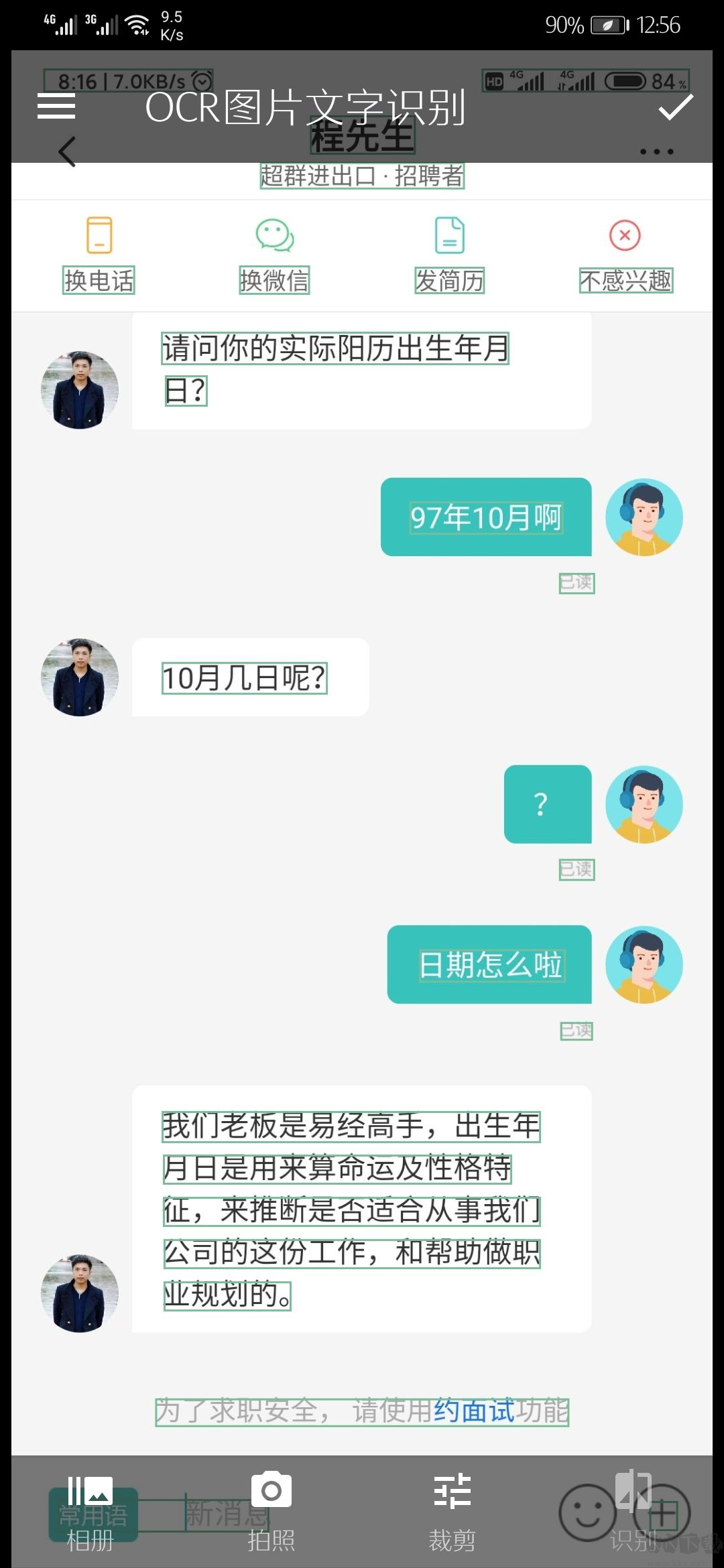Toggle selection of the 97年10月啊 text region

point(486,516)
